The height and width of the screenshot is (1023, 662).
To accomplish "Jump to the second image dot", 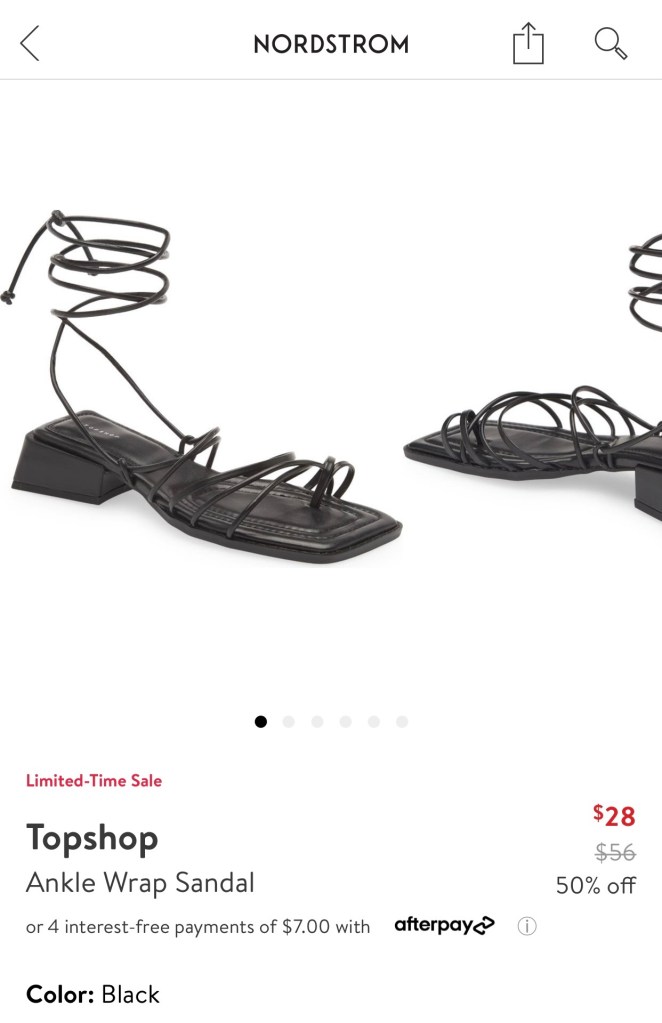I will point(289,721).
